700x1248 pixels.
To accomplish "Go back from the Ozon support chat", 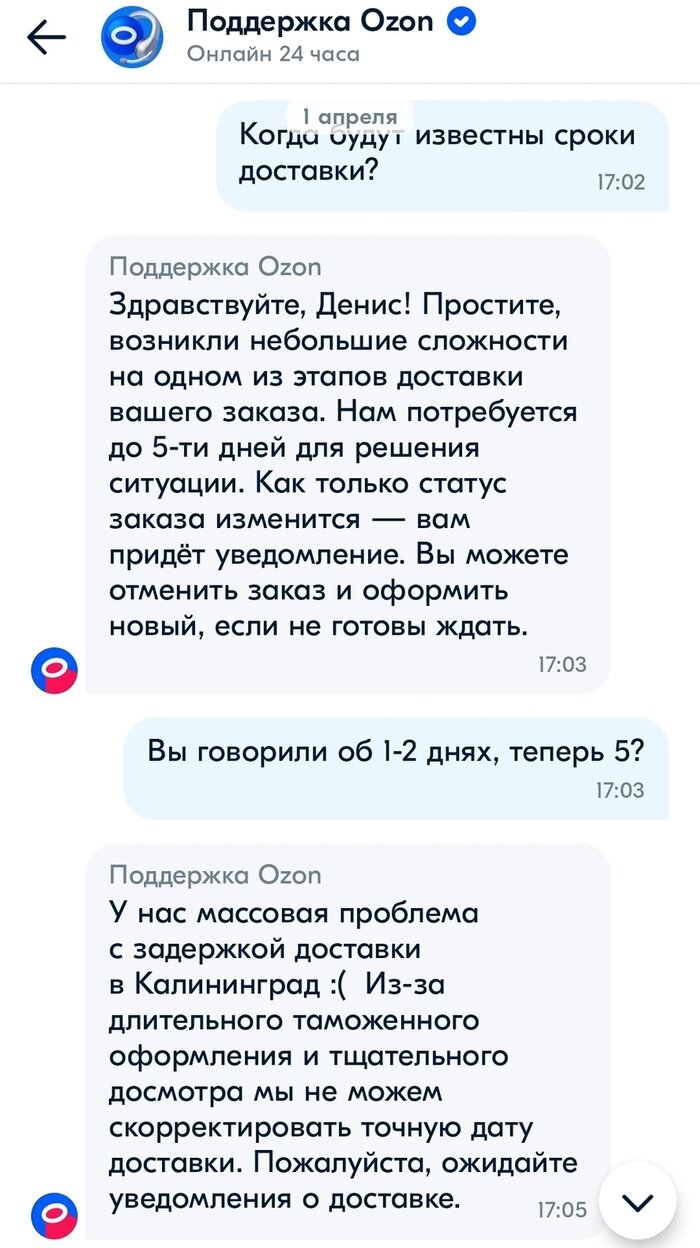I will pyautogui.click(x=46, y=37).
